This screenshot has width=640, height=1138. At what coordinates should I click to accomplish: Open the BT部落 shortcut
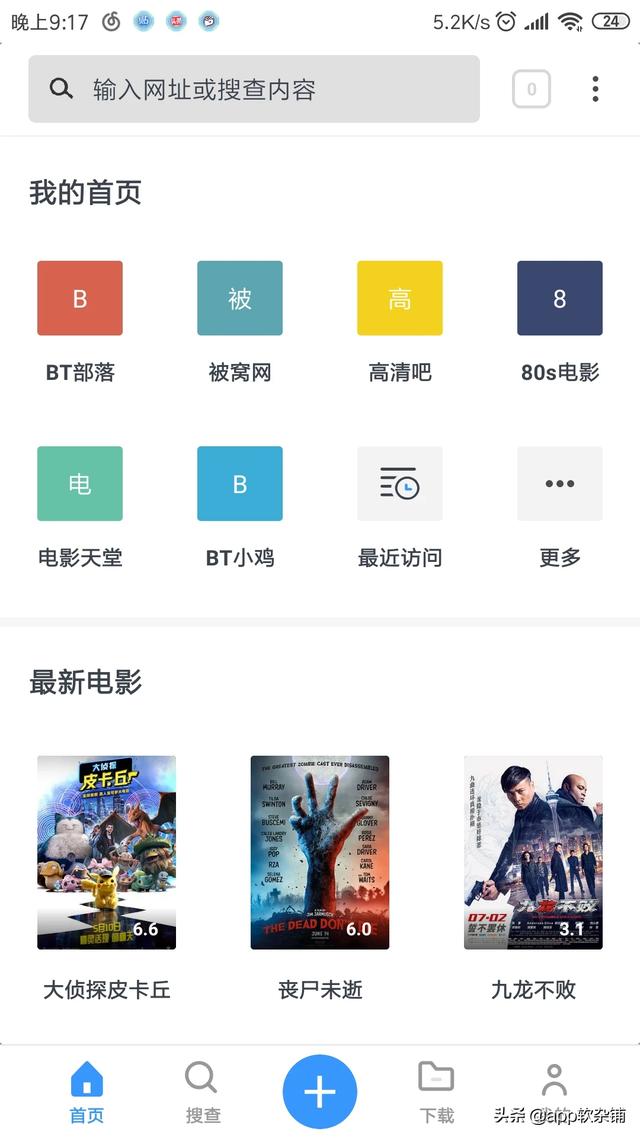tap(80, 298)
